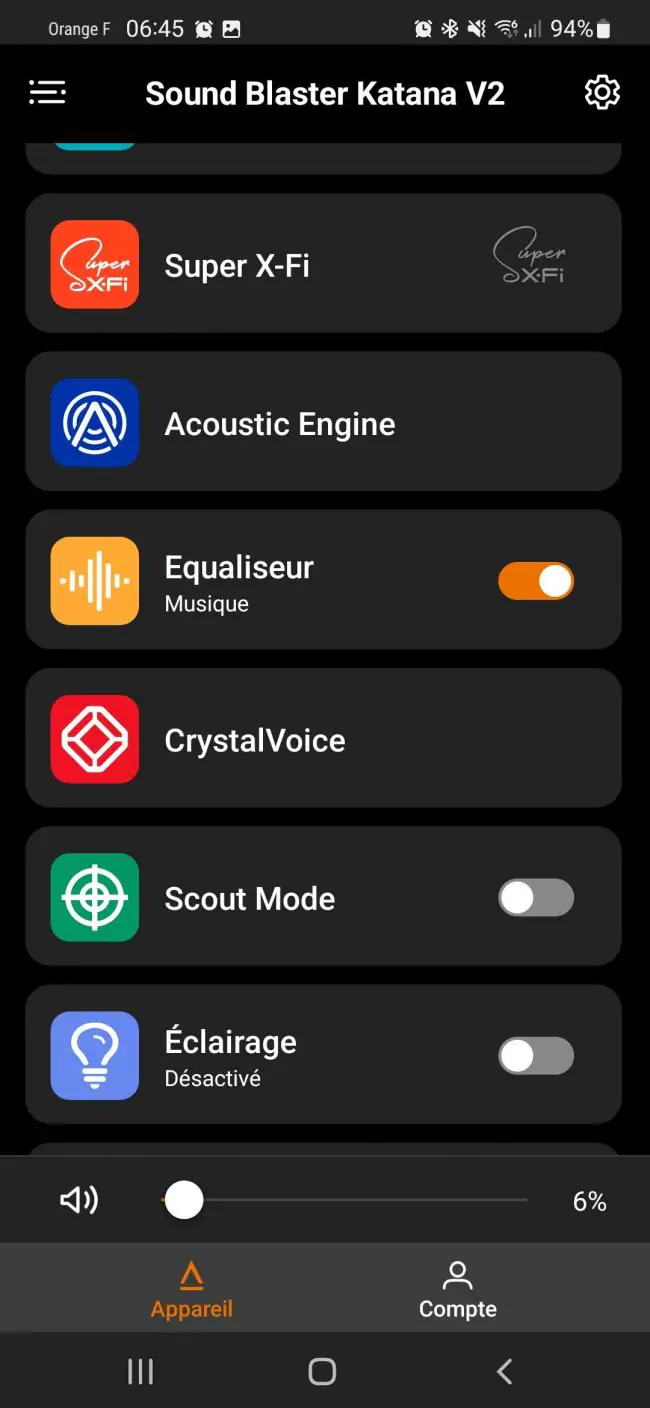
Task: Open the Super X-Fi card
Action: (323, 264)
